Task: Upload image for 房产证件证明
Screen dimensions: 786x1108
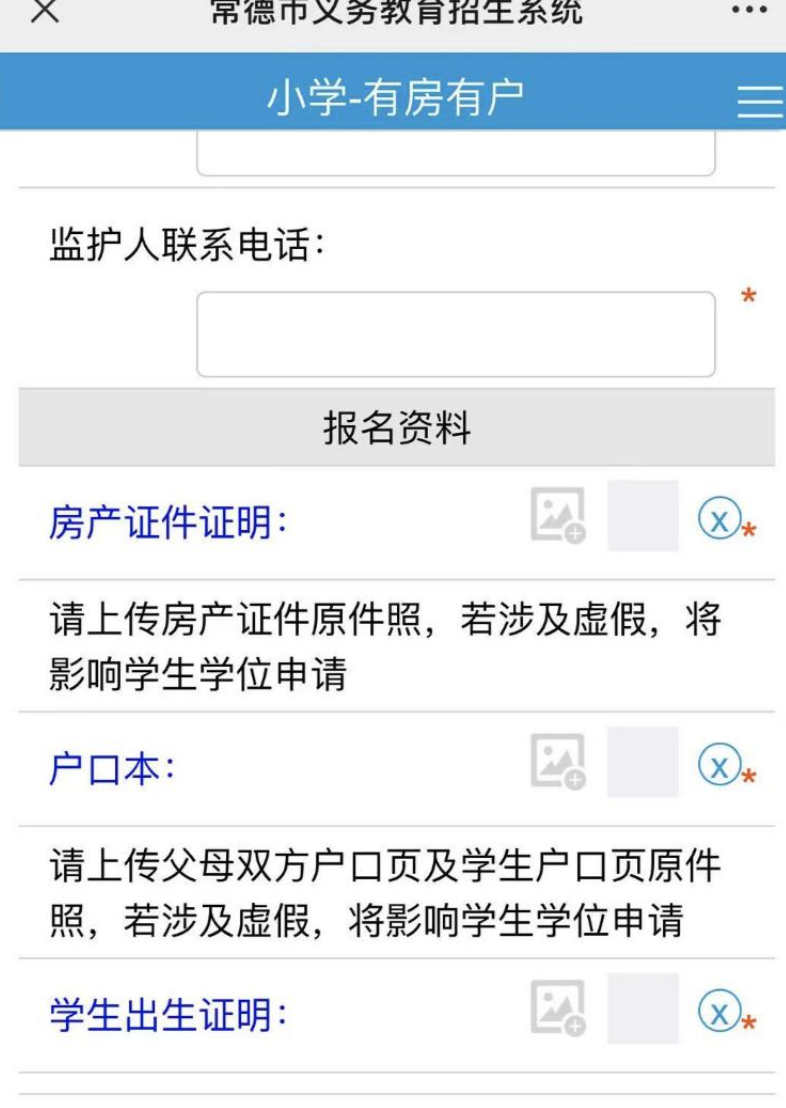Action: (x=557, y=517)
